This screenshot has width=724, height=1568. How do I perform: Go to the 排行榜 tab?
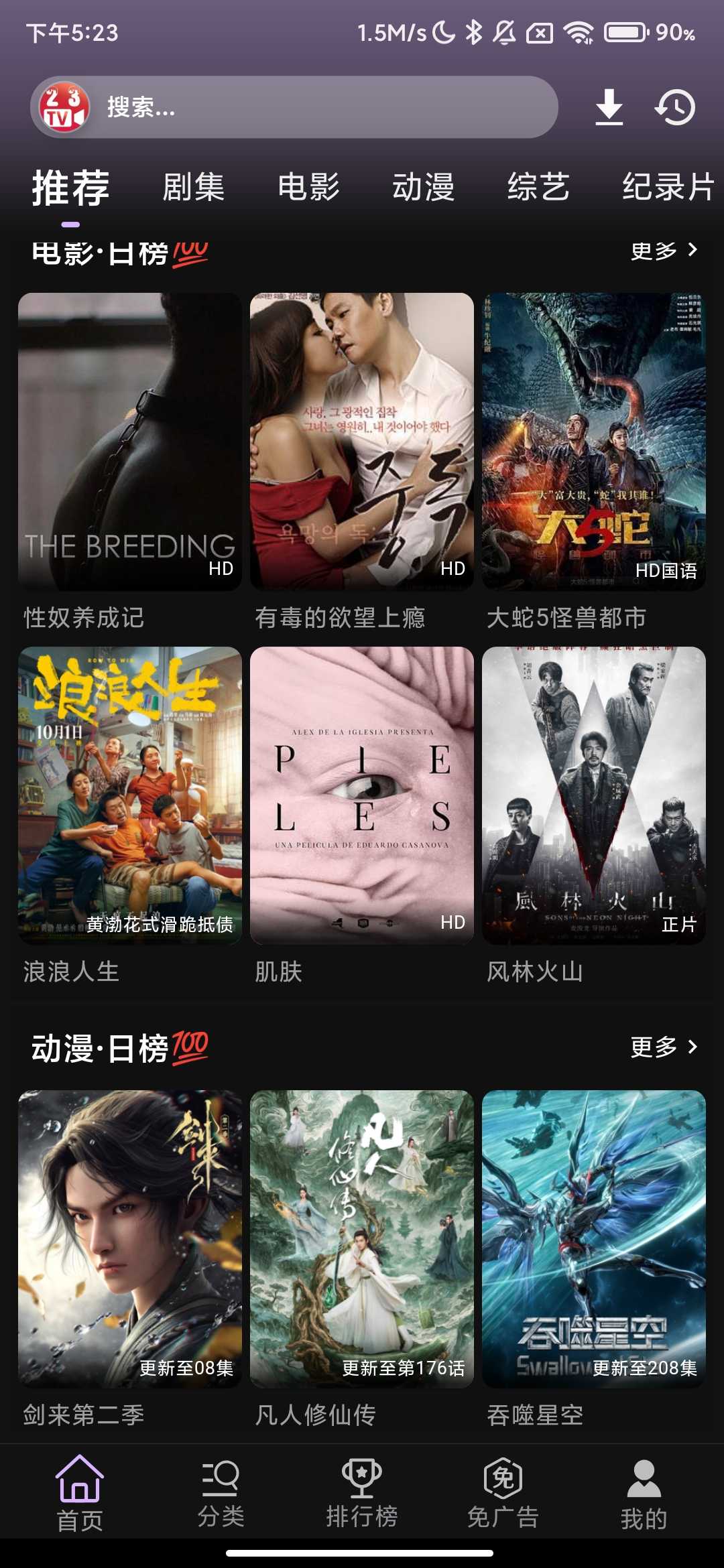(x=362, y=1491)
